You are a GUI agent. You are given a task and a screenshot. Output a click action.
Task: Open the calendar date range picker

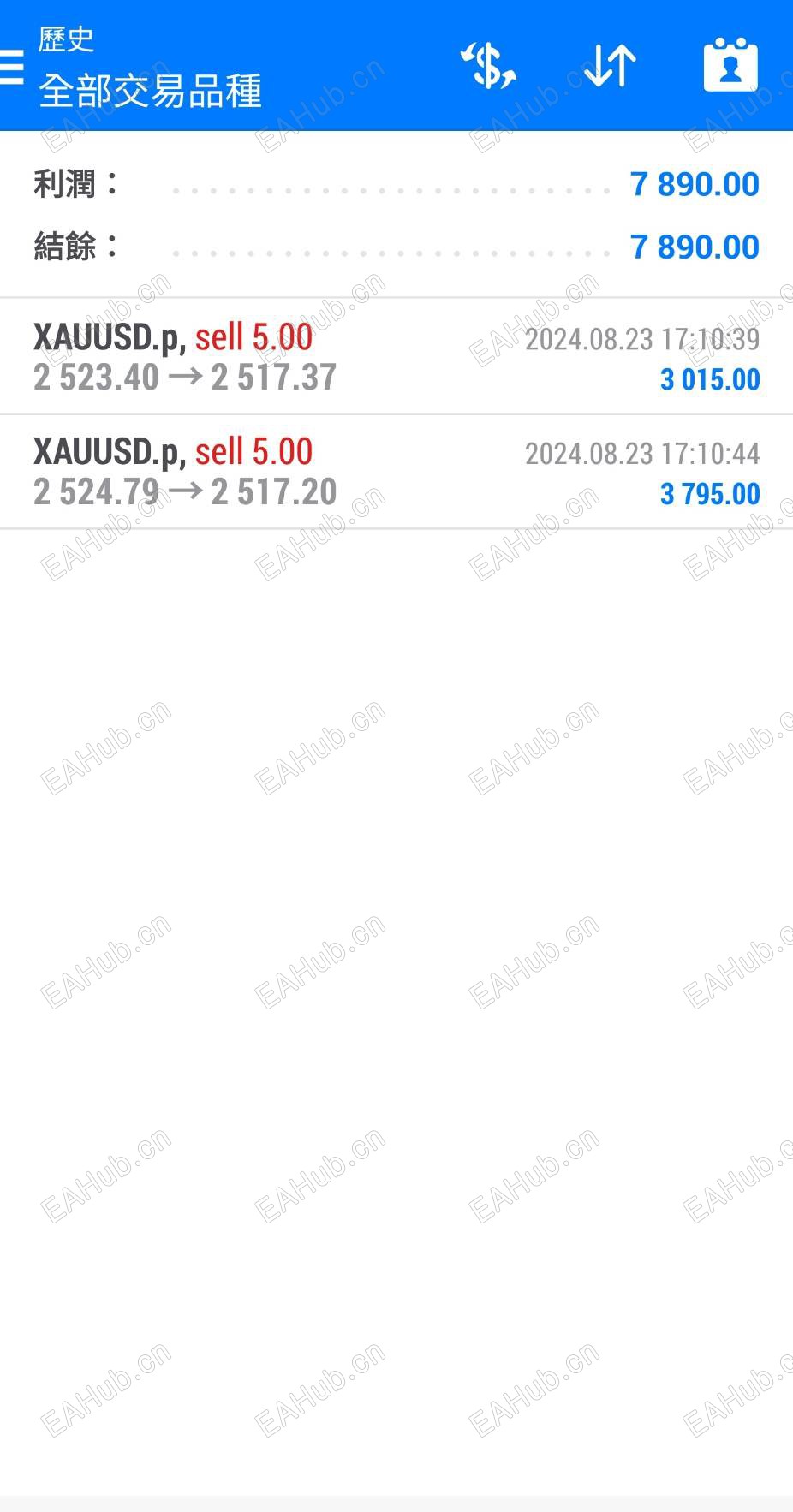(x=730, y=65)
